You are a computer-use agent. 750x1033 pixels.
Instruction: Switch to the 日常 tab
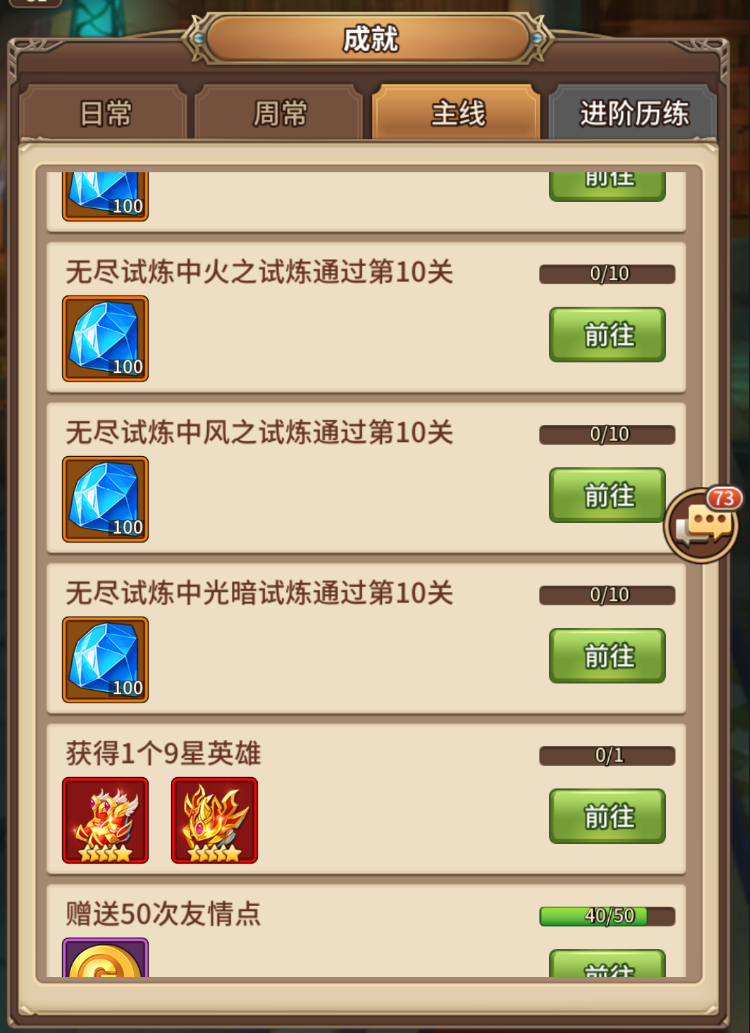pyautogui.click(x=105, y=113)
